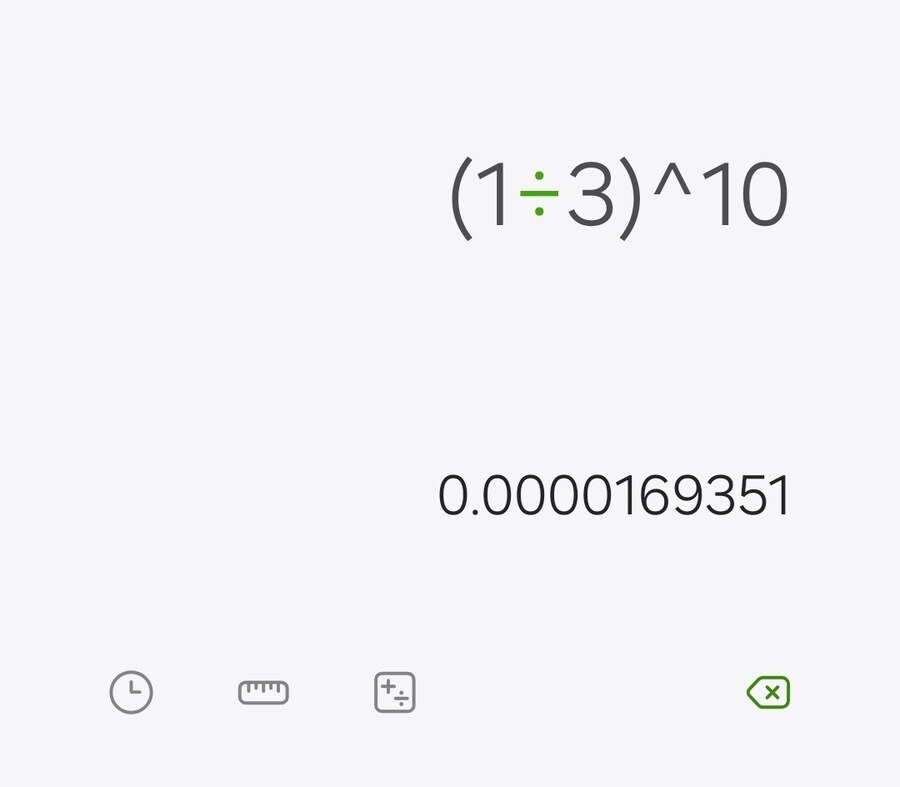Switch to scientific calculator mode
900x787 pixels.
[x=395, y=692]
